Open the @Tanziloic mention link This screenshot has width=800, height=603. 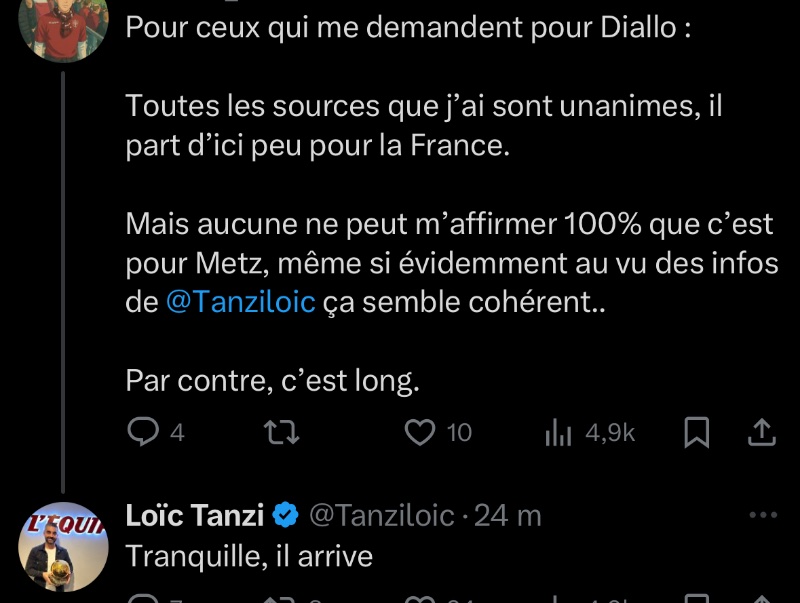[240, 303]
